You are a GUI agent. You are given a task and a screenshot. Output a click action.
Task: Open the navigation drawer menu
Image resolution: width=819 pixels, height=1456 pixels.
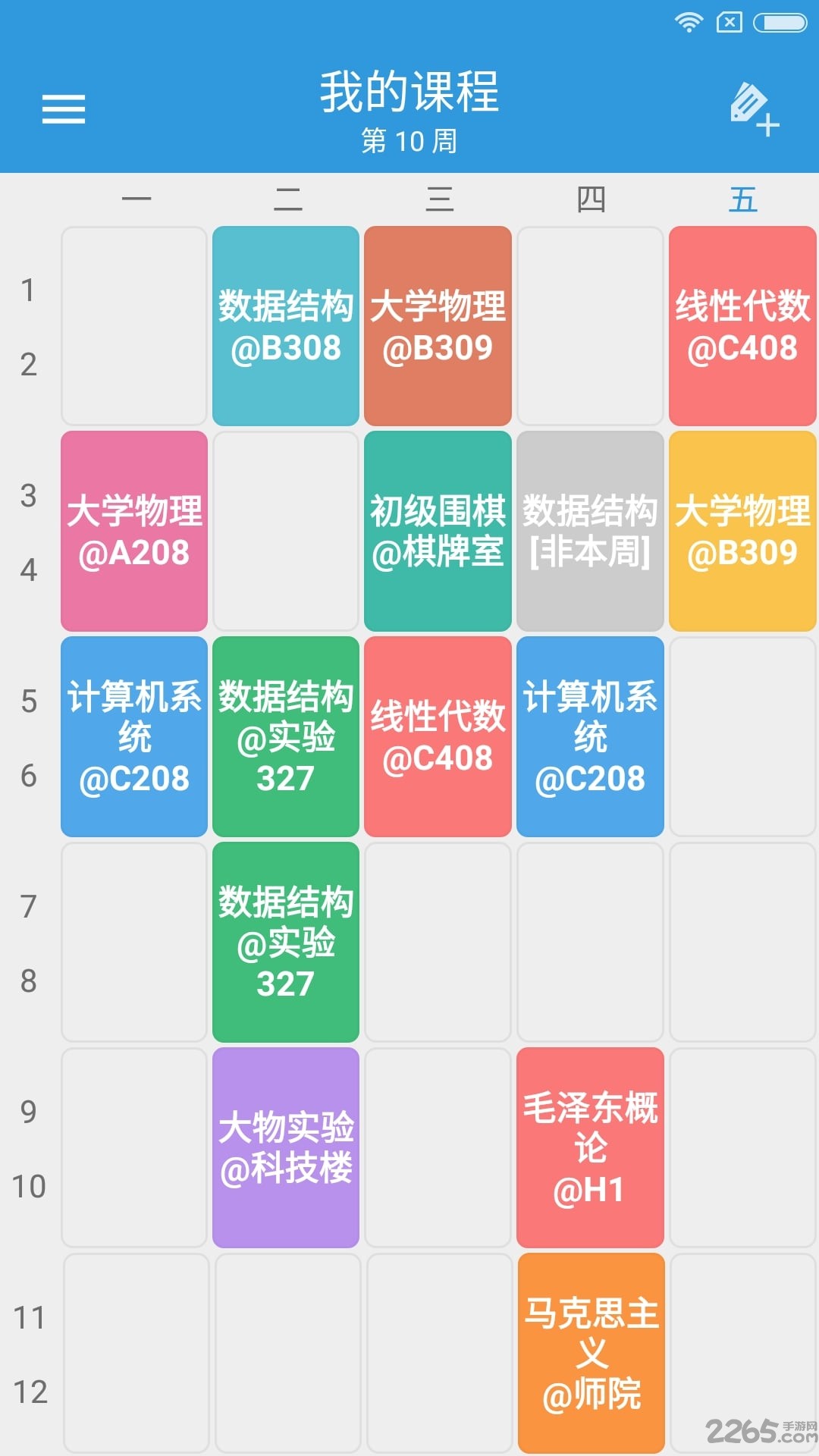coord(64,110)
